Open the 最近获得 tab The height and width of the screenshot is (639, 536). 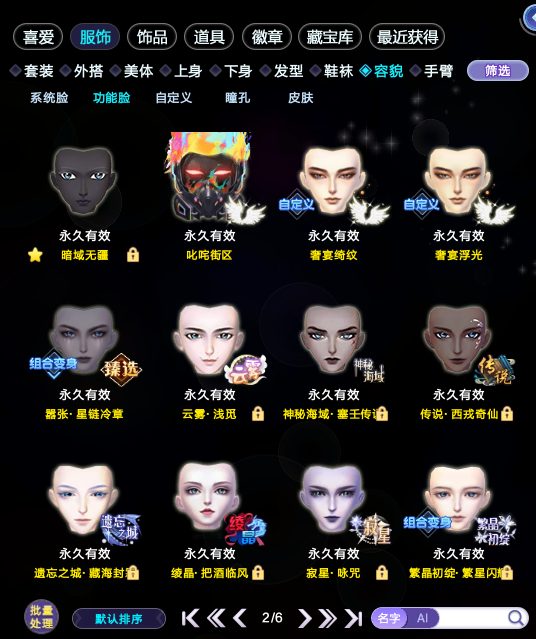click(407, 37)
